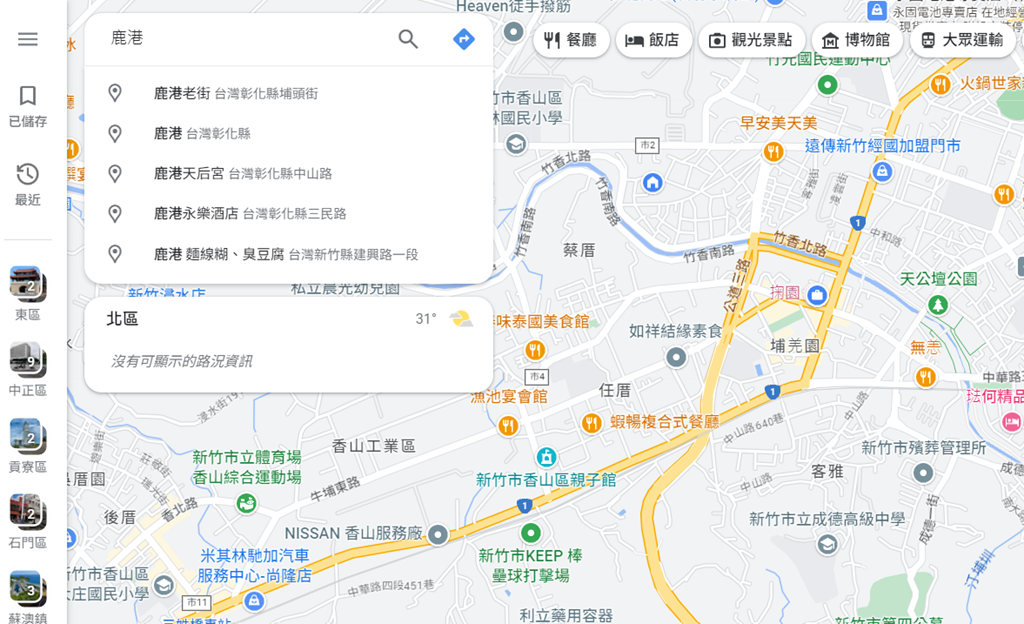1024x624 pixels.
Task: Open 最近 recent places
Action: (x=28, y=184)
